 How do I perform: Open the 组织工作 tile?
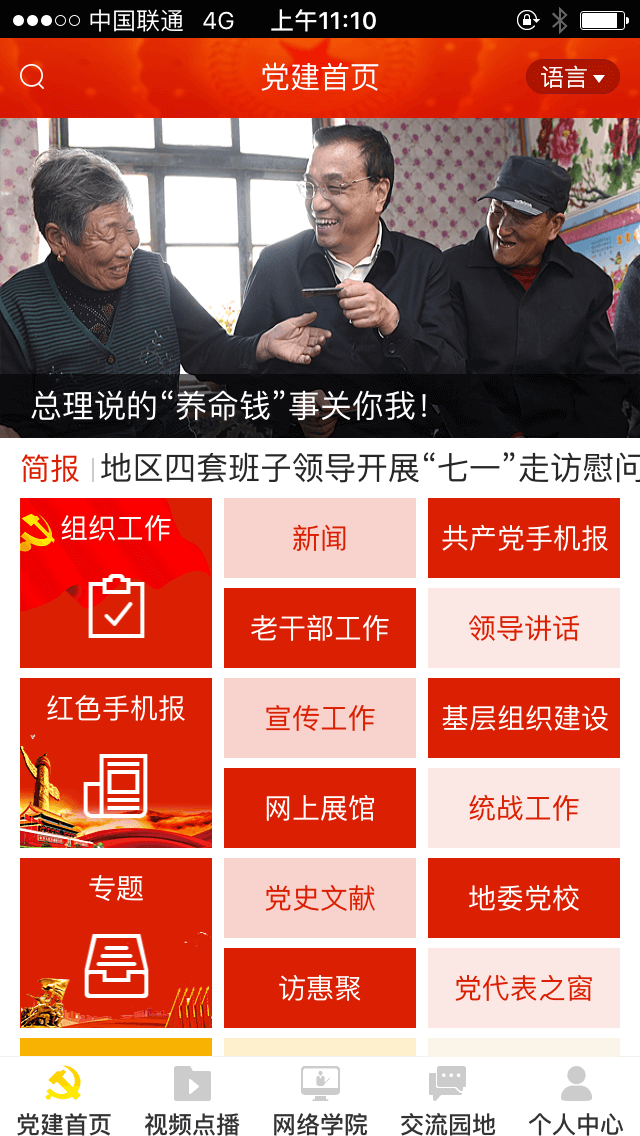pyautogui.click(x=116, y=583)
